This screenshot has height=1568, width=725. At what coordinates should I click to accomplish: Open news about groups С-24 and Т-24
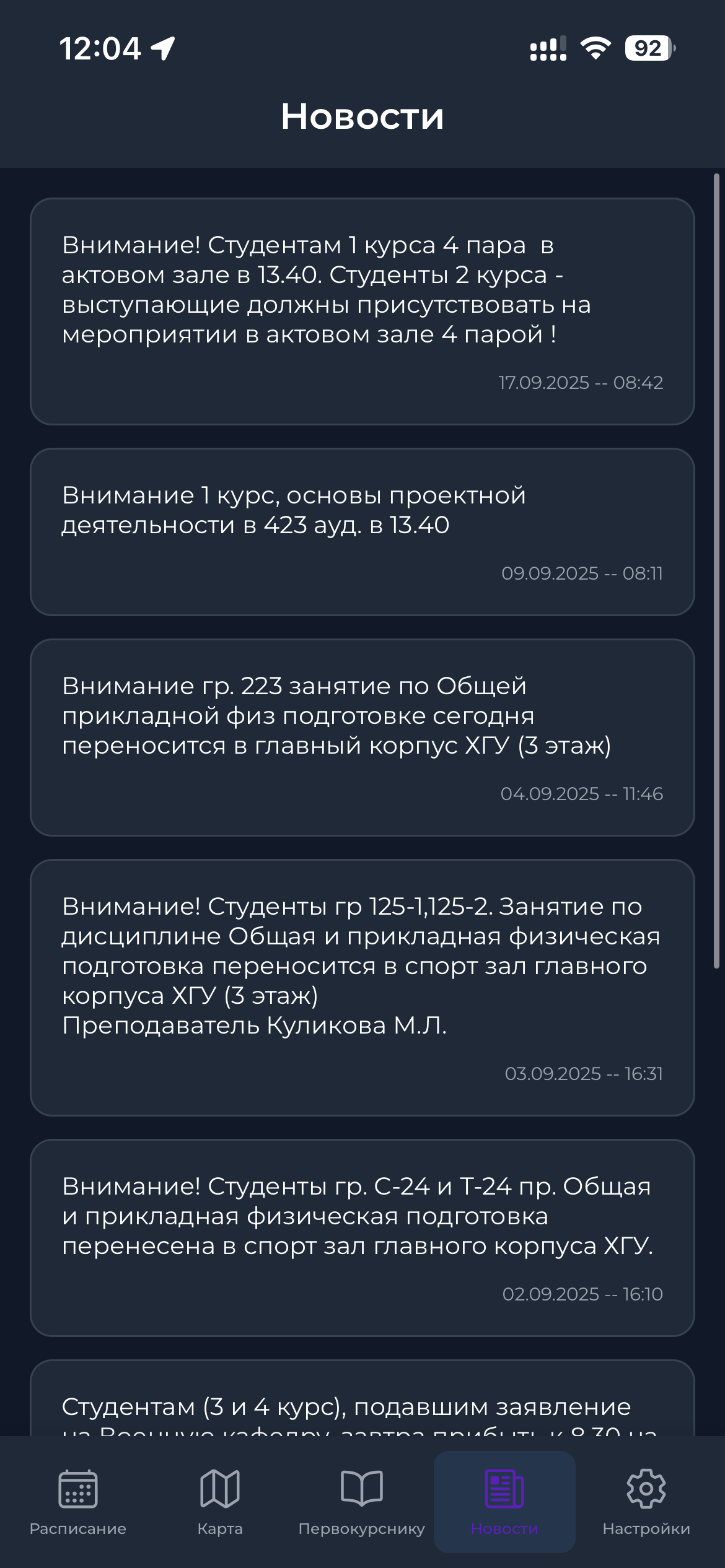coord(362,1237)
